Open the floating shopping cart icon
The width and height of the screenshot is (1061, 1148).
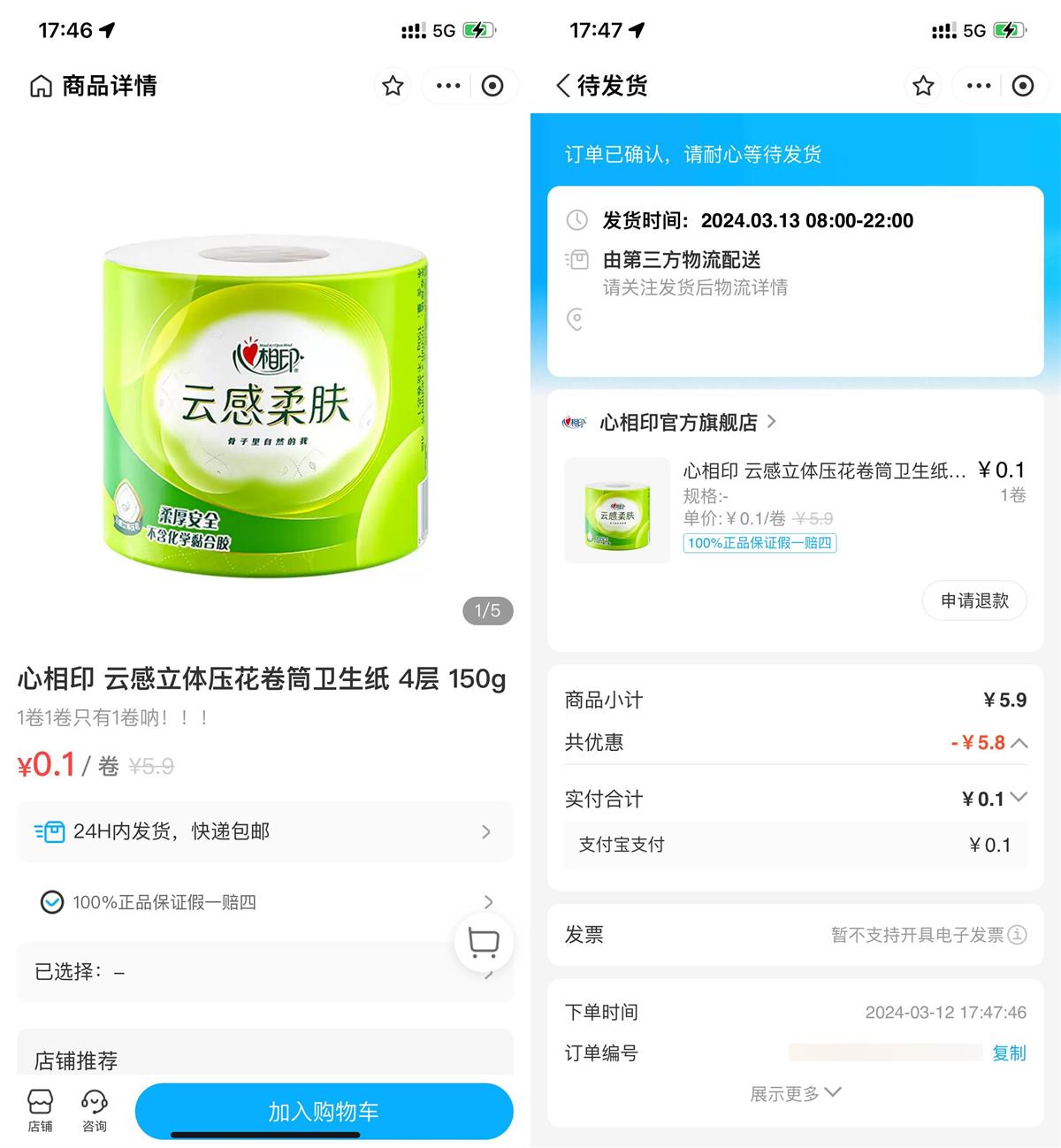484,942
